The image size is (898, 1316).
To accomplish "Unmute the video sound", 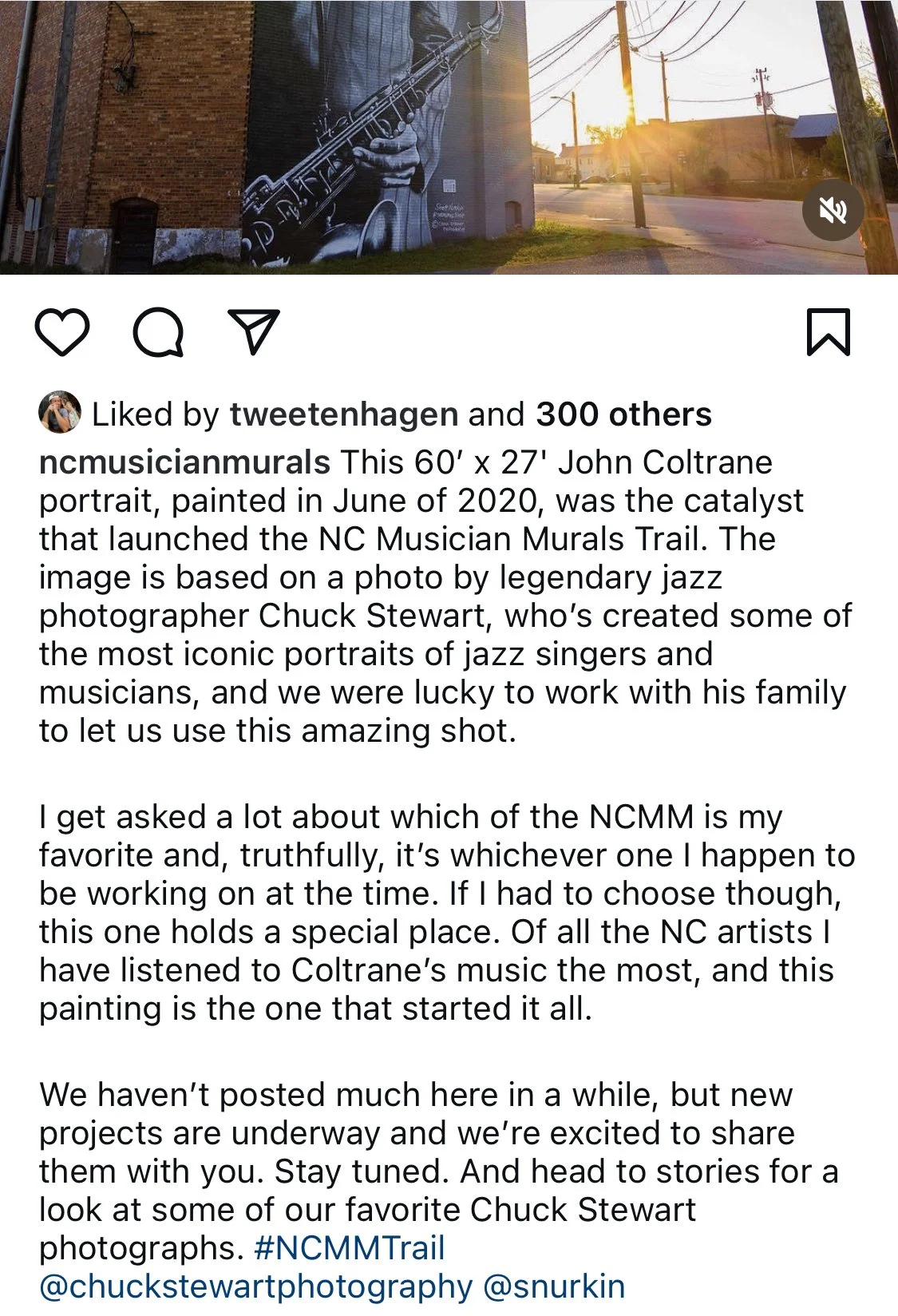I will click(x=833, y=211).
